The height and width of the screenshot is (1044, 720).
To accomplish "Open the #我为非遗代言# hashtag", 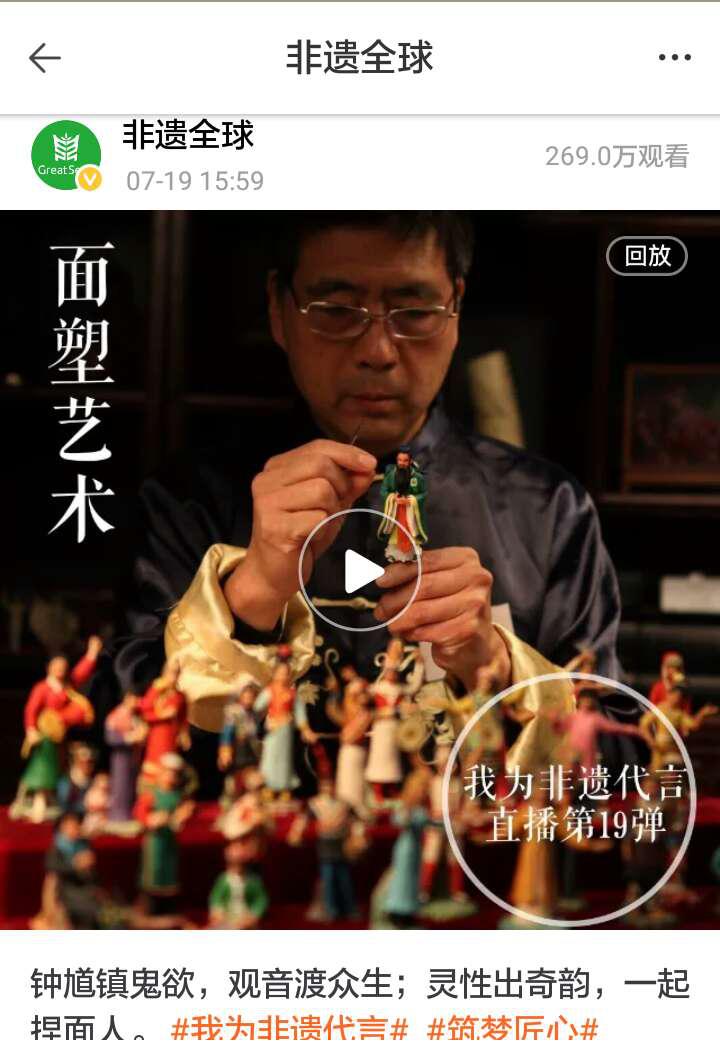I will tap(289, 1029).
